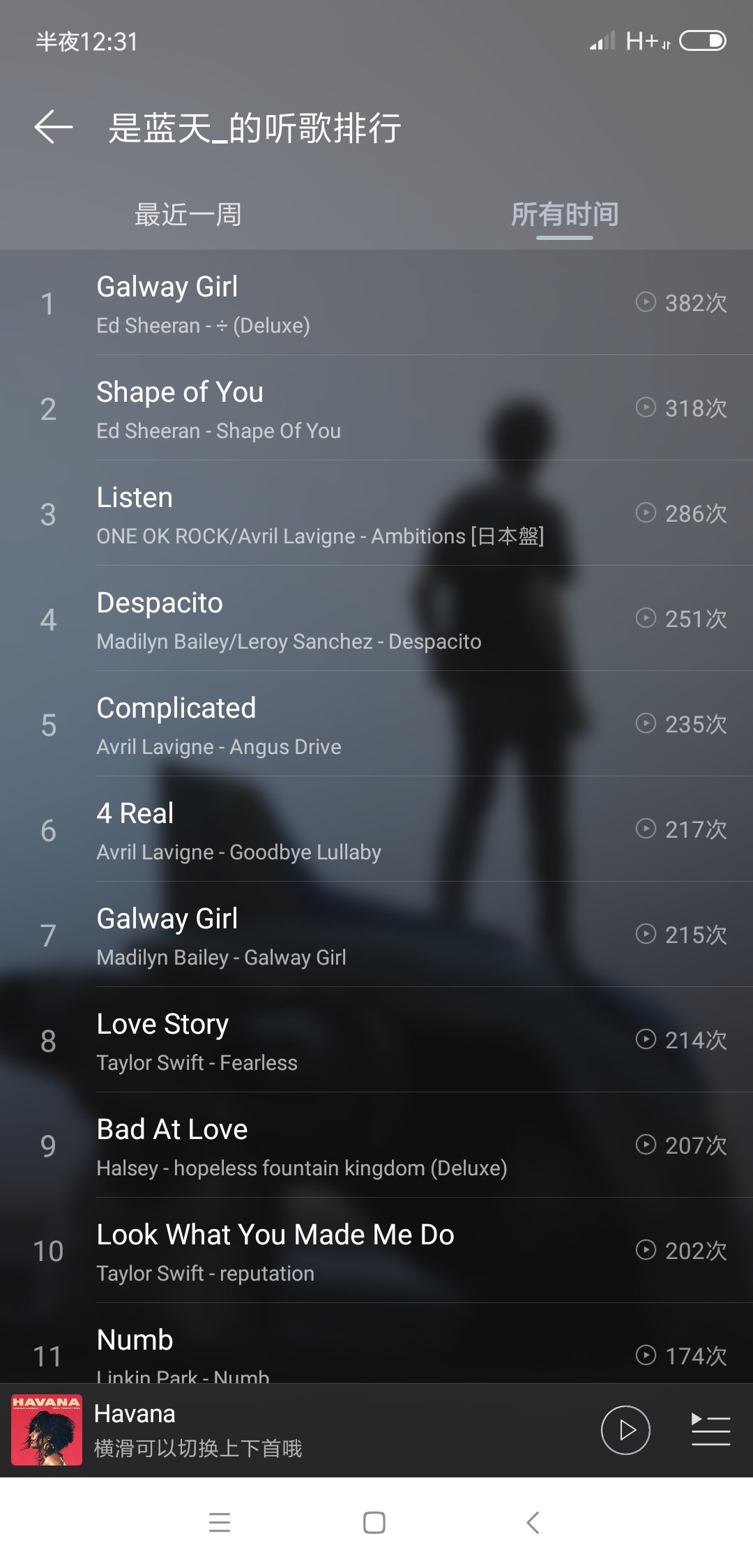Tap the system home button
This screenshot has width=753, height=1568.
[374, 1522]
